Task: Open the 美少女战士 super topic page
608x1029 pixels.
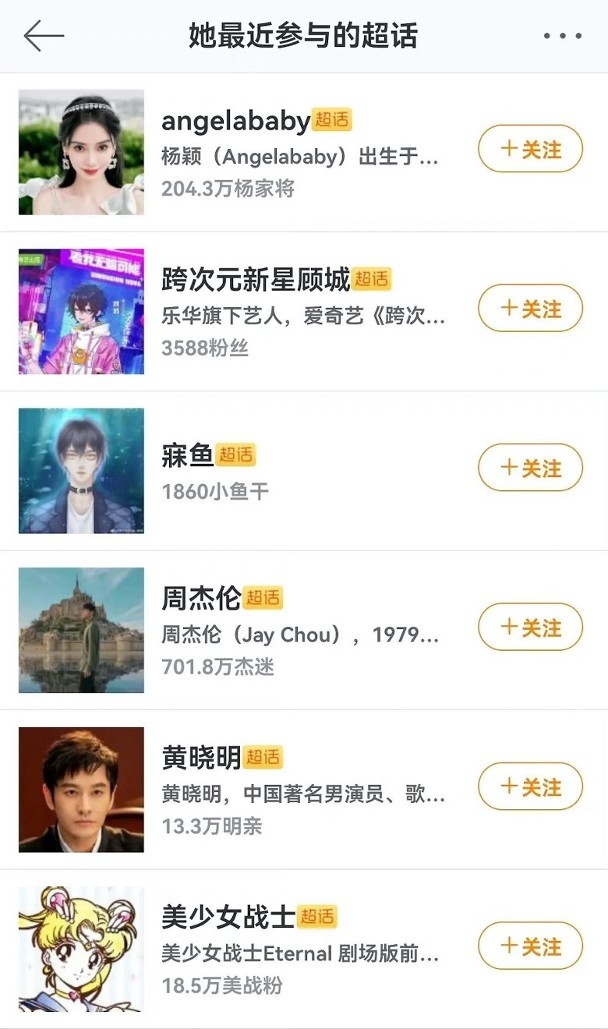Action: 228,917
